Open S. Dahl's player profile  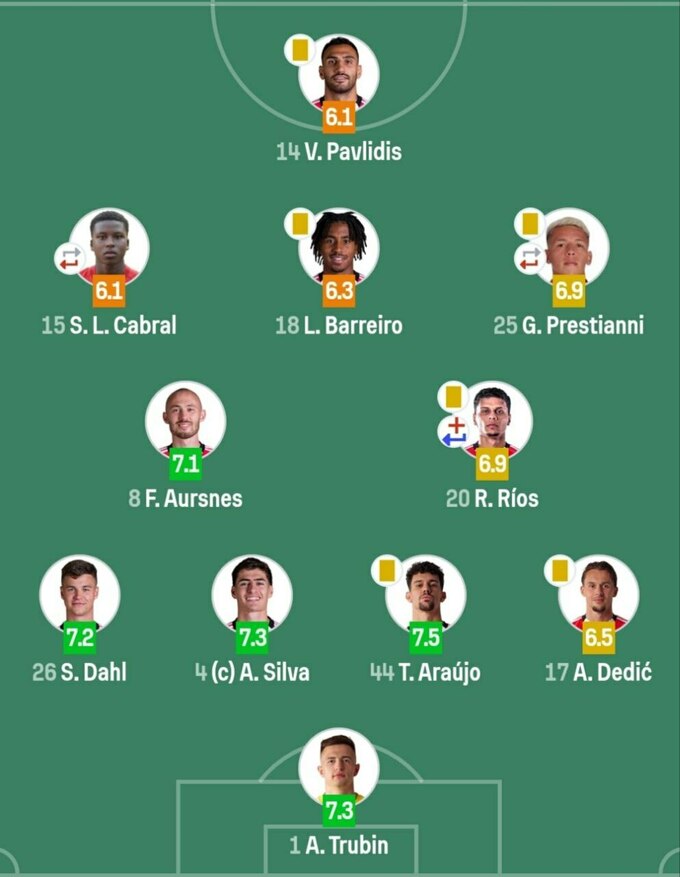(x=80, y=595)
